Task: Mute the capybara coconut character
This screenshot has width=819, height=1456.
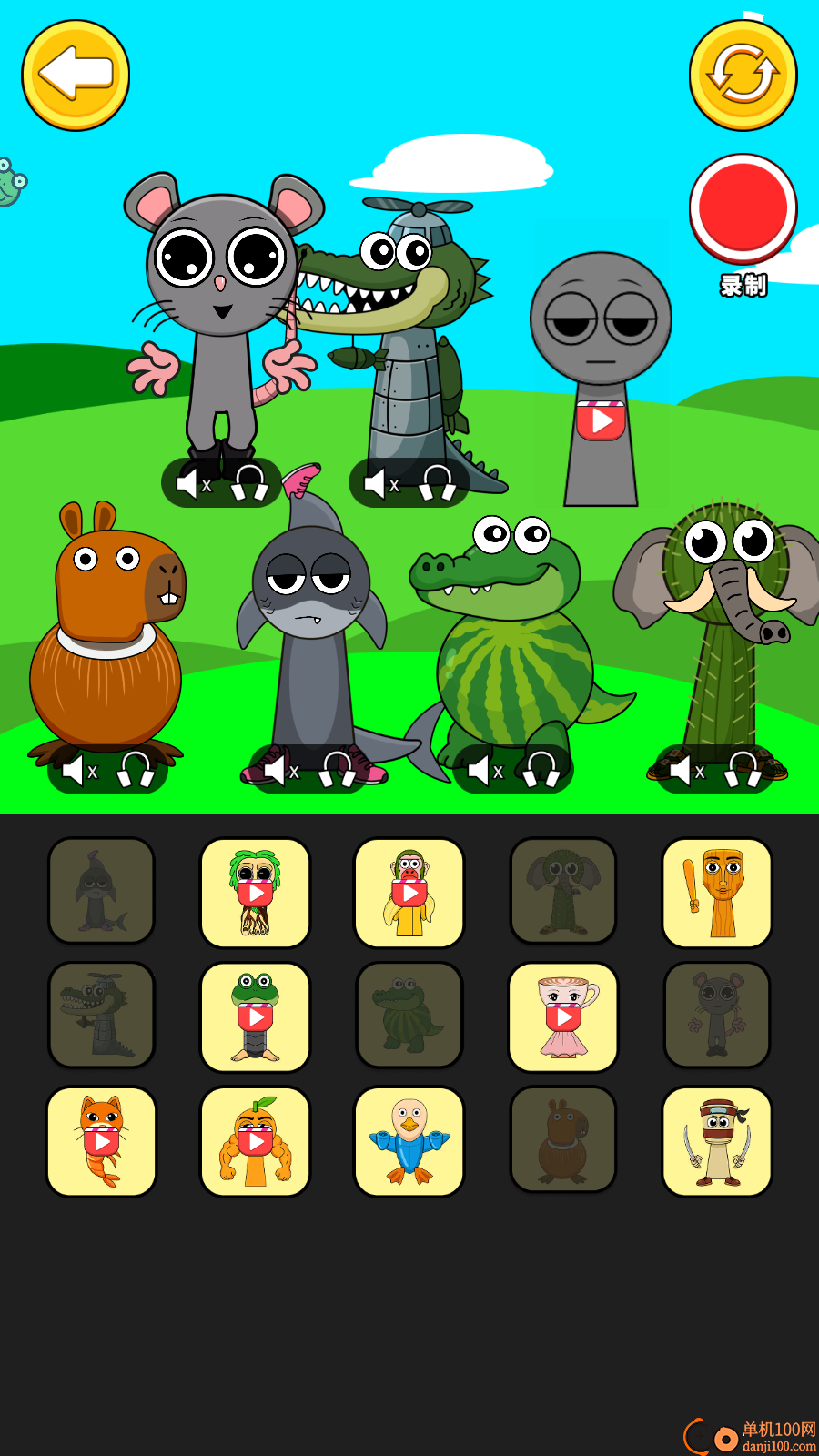Action: click(x=79, y=771)
